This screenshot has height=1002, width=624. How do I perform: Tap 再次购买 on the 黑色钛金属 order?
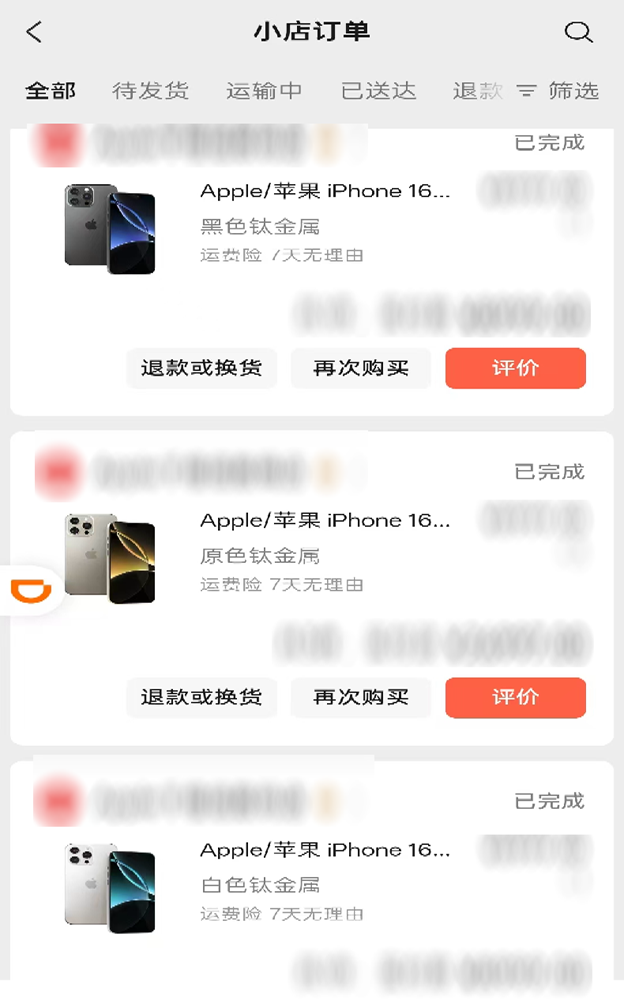tap(361, 368)
